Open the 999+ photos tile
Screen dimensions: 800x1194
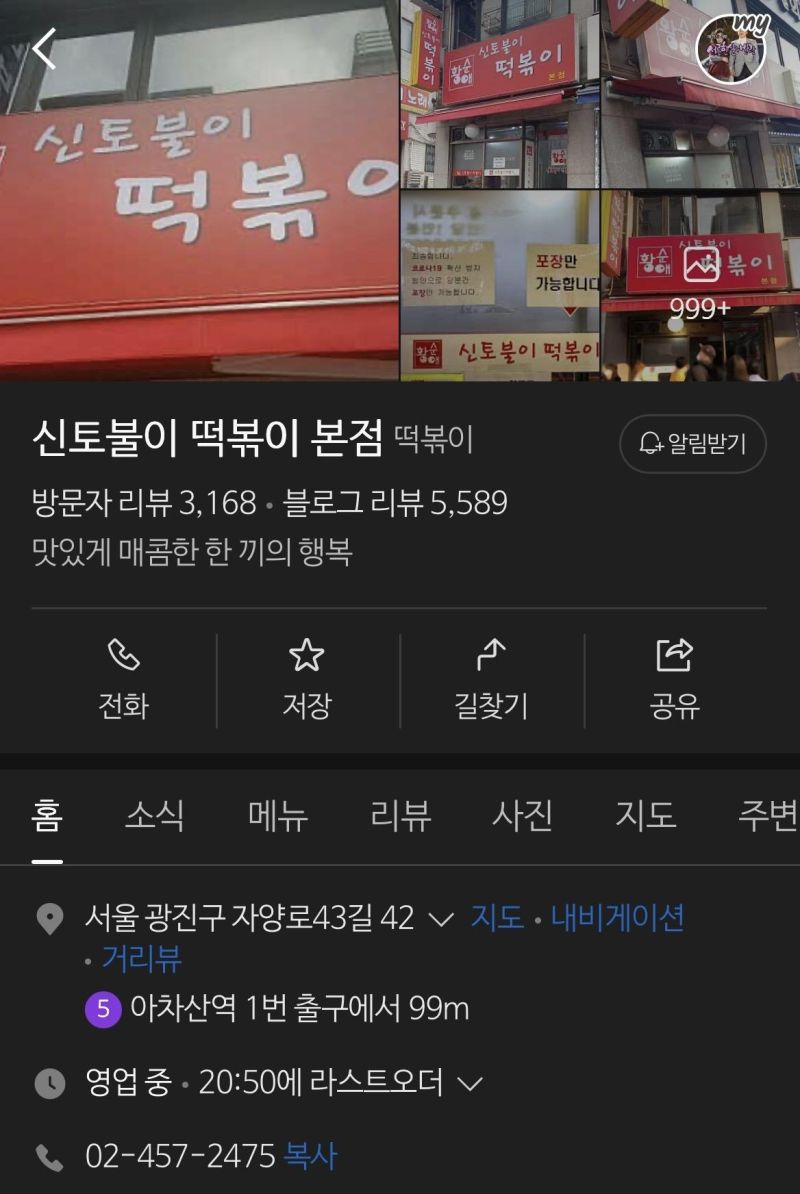pos(700,286)
